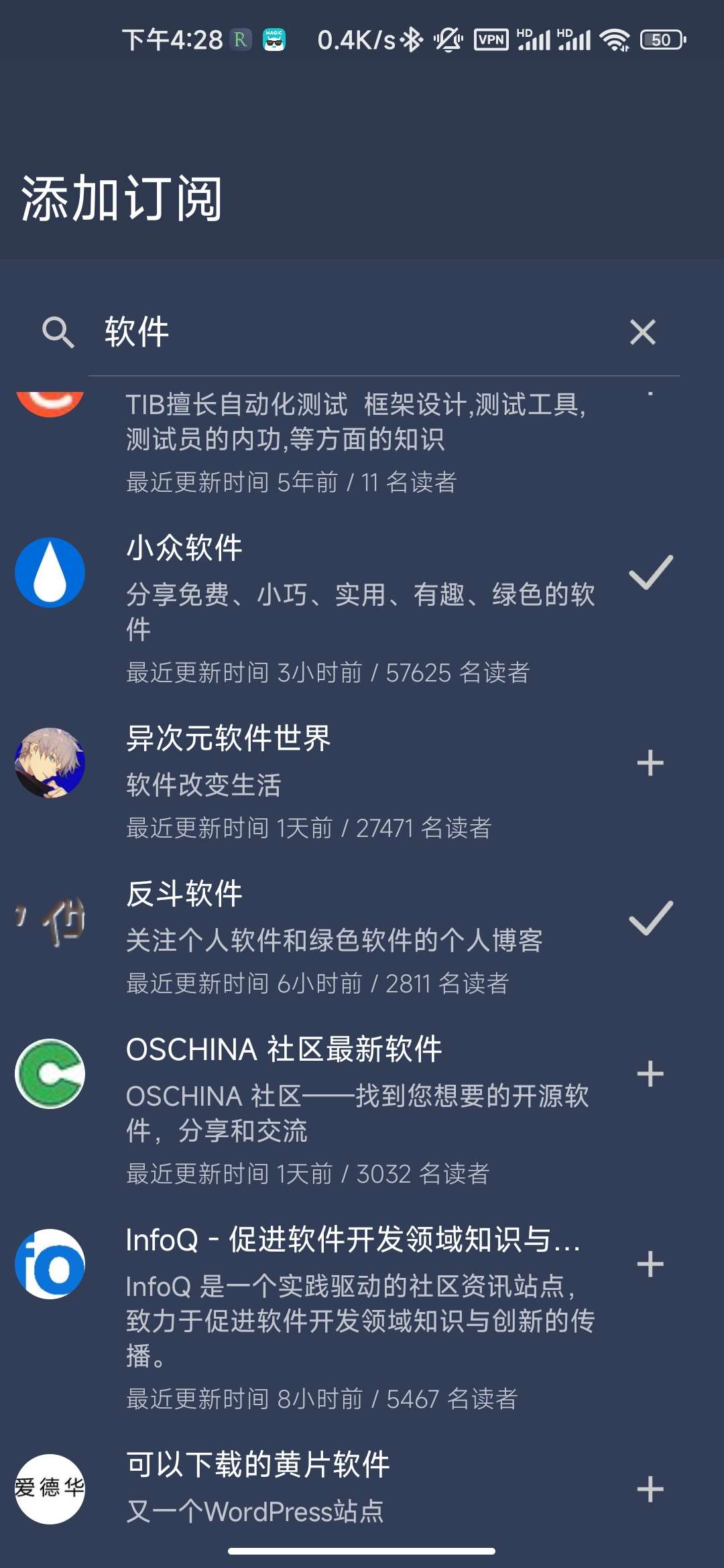Add OSCHINA 社区最新软件 subscription

click(650, 1074)
